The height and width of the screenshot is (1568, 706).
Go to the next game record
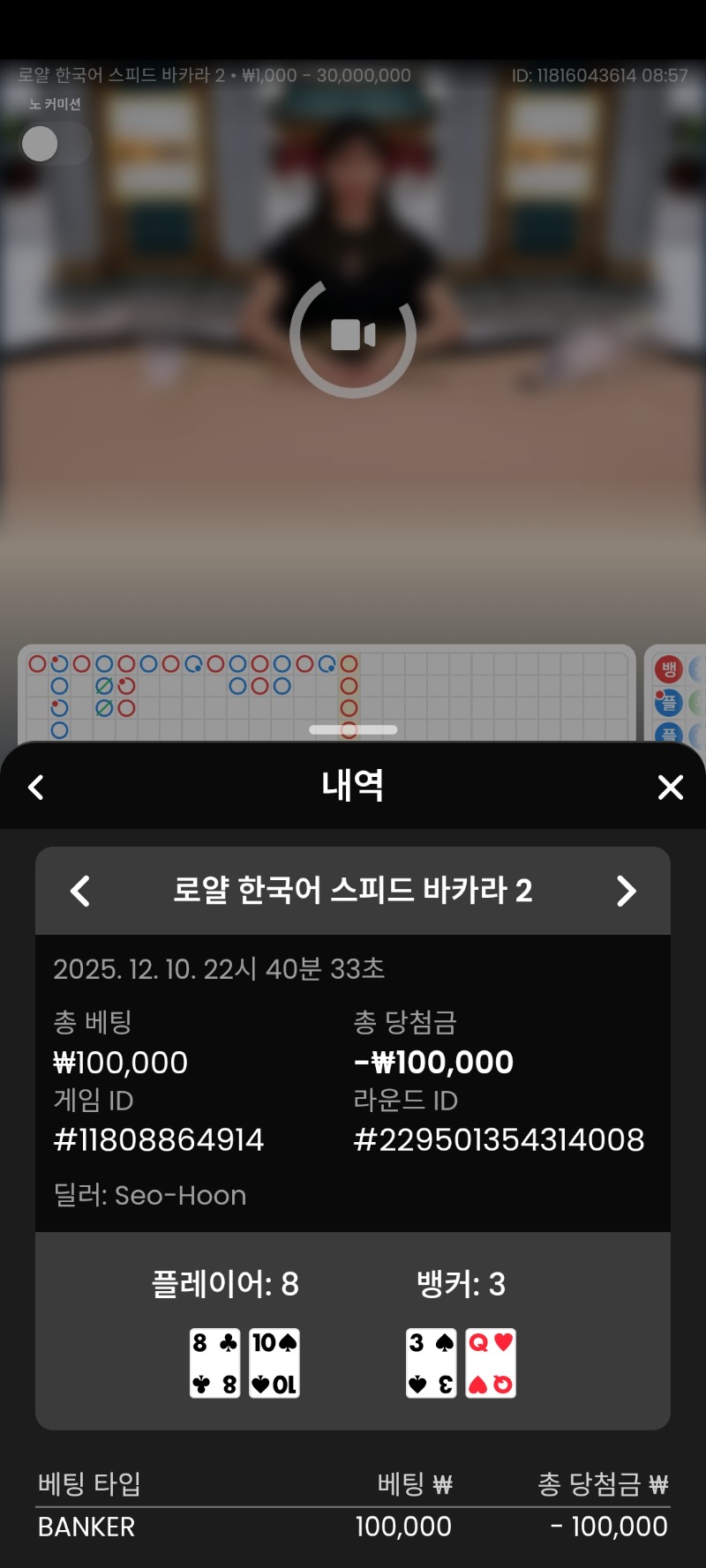626,891
